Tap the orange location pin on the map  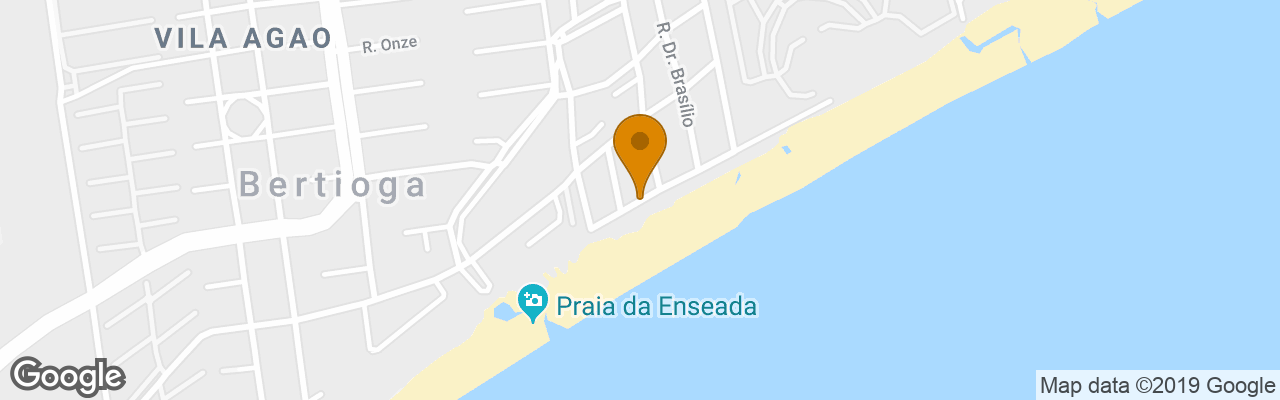[640, 149]
